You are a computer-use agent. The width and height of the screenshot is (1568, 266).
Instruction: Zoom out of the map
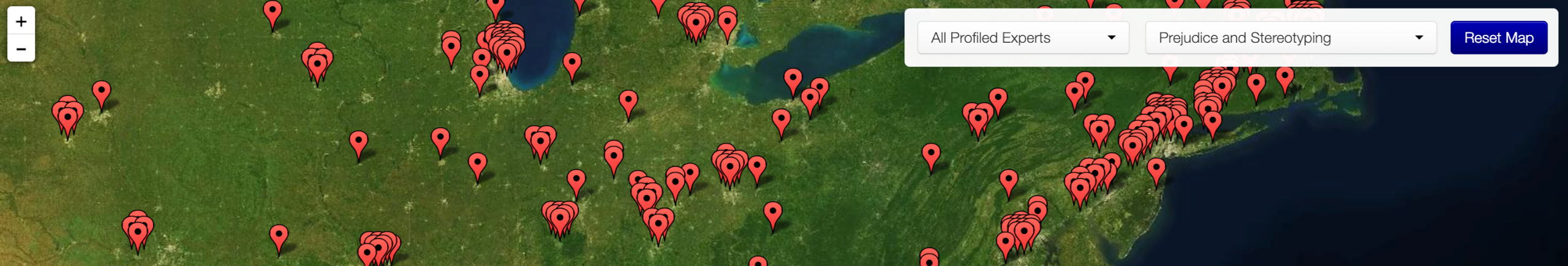pyautogui.click(x=21, y=49)
